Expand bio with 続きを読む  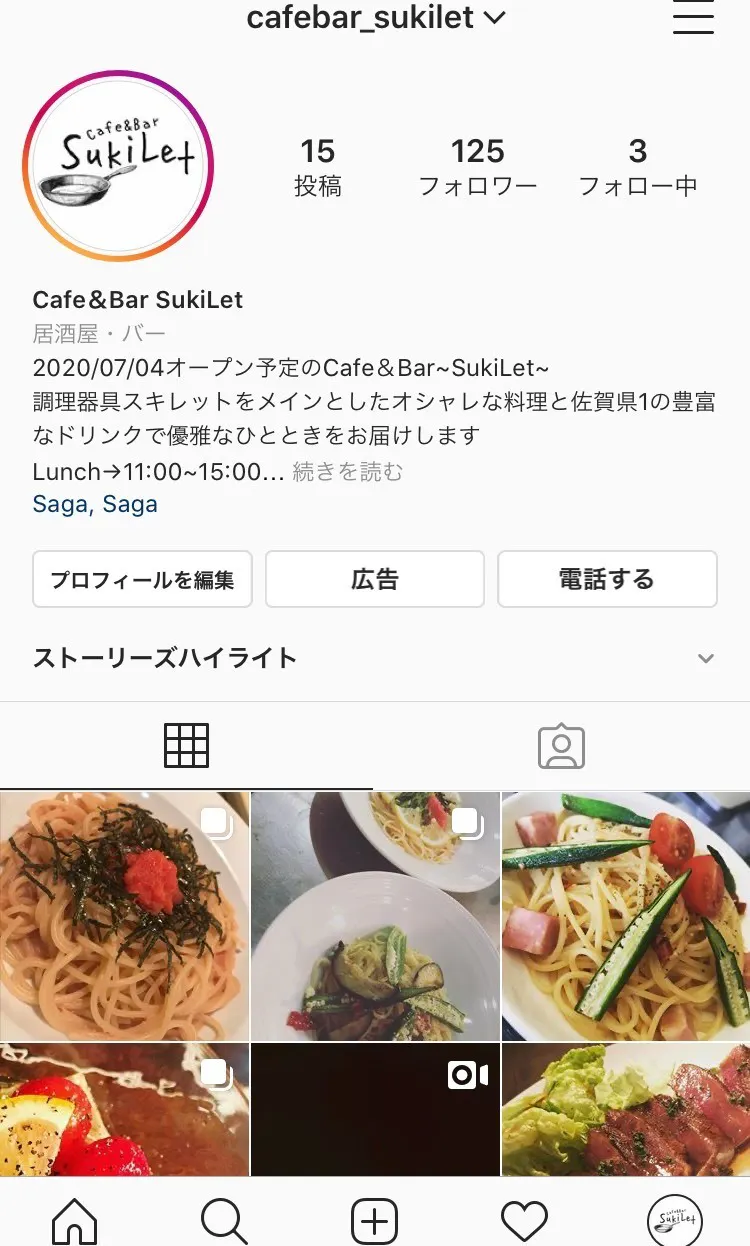click(347, 472)
